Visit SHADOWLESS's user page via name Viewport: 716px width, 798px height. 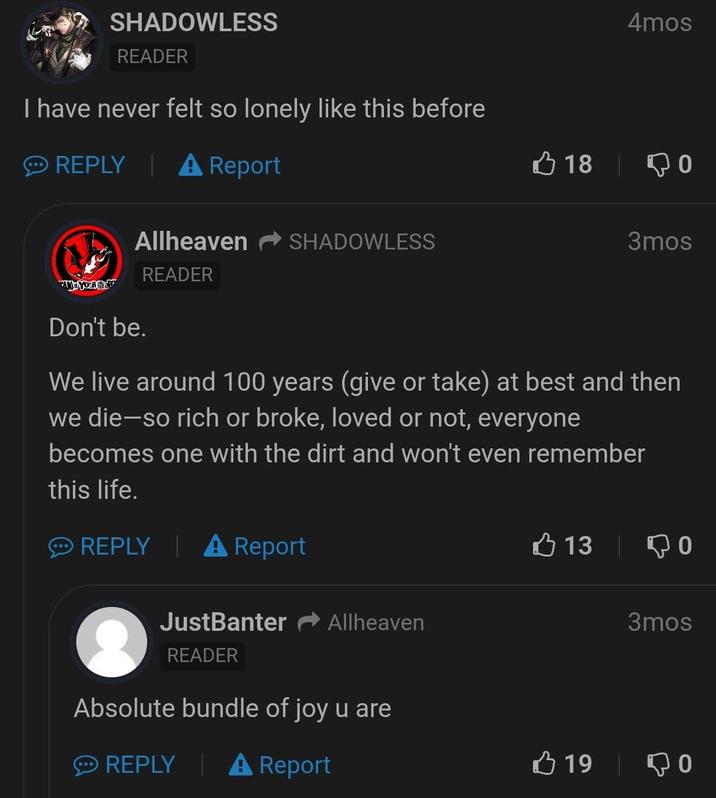(193, 22)
